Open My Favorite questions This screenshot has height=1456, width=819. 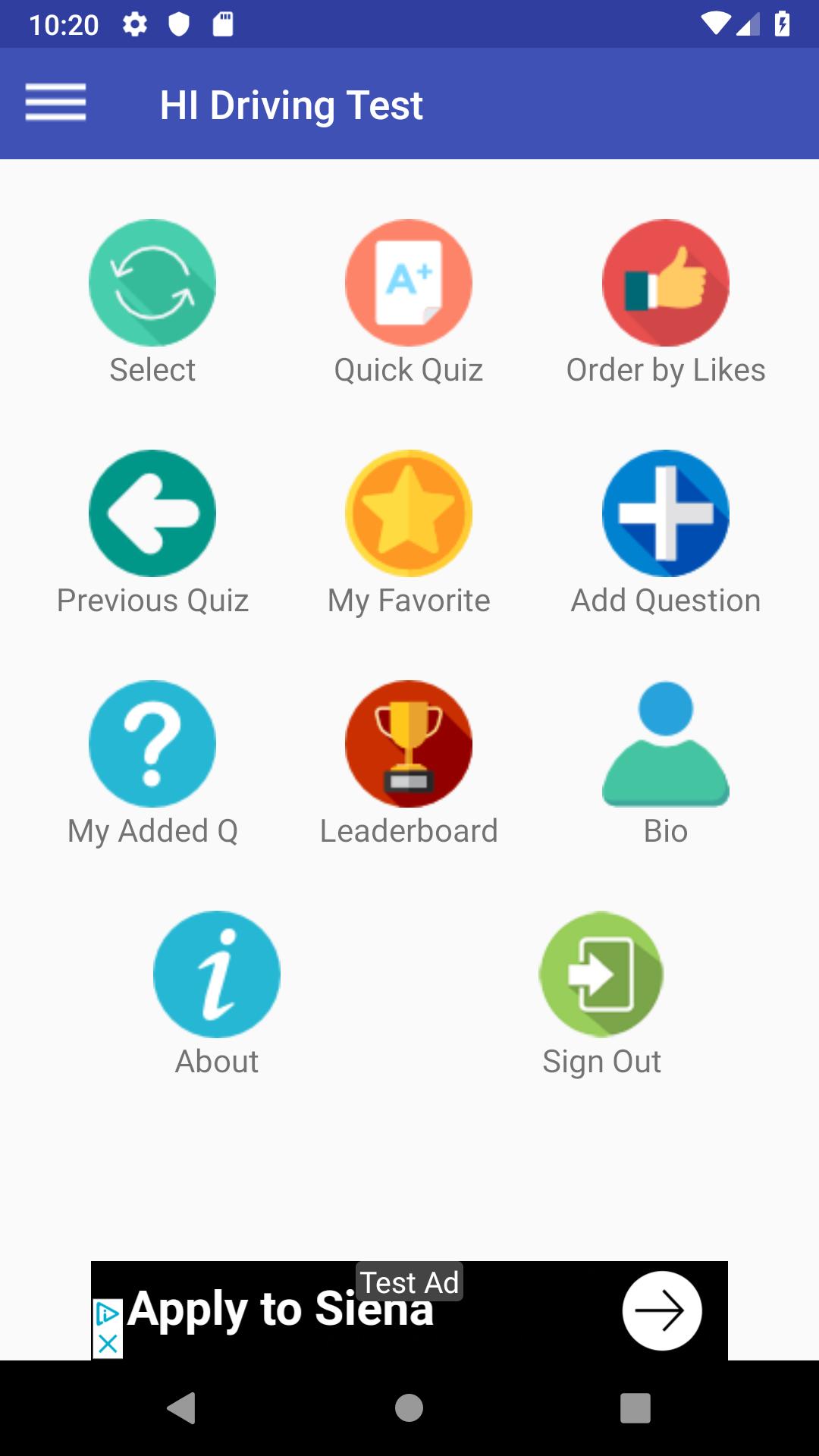[409, 534]
